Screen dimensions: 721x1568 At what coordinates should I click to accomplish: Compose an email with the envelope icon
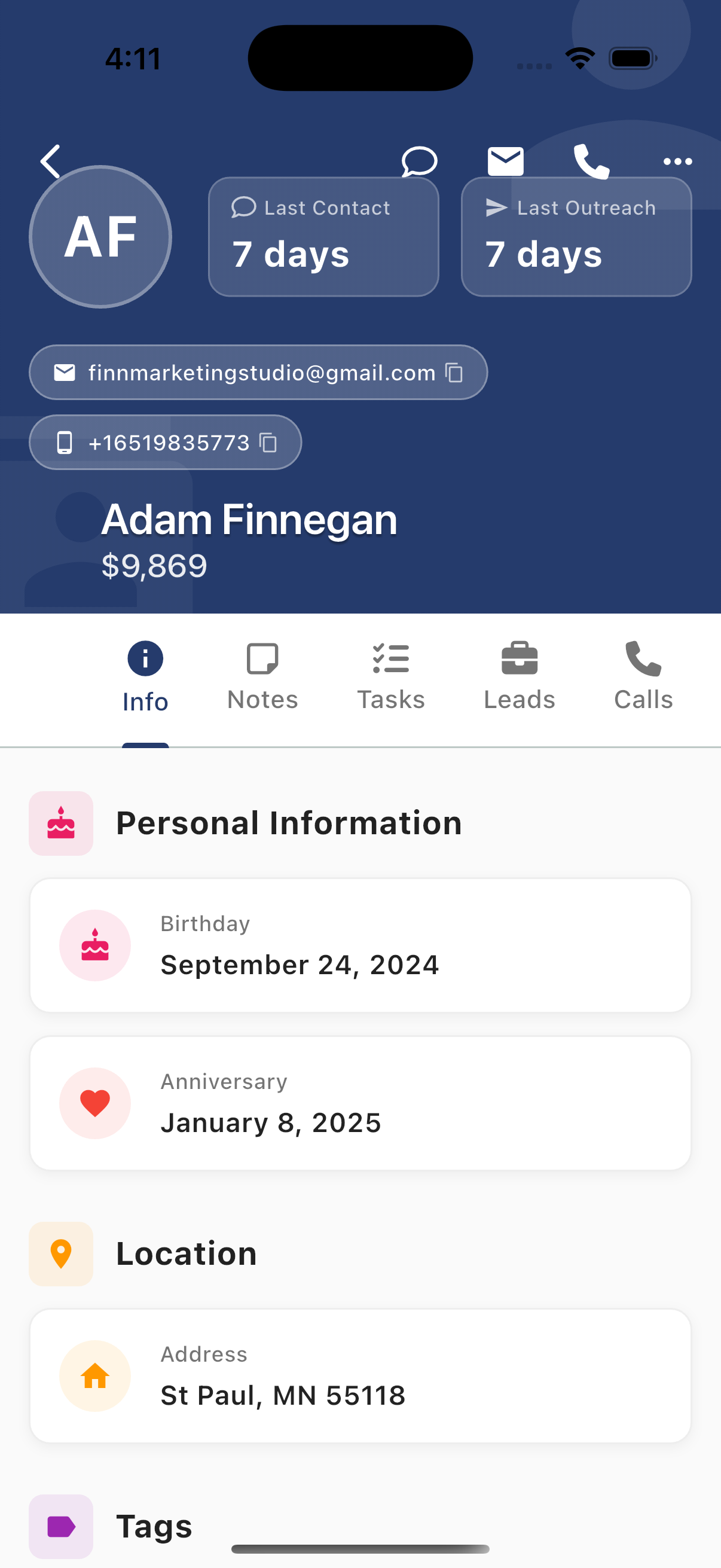point(505,161)
